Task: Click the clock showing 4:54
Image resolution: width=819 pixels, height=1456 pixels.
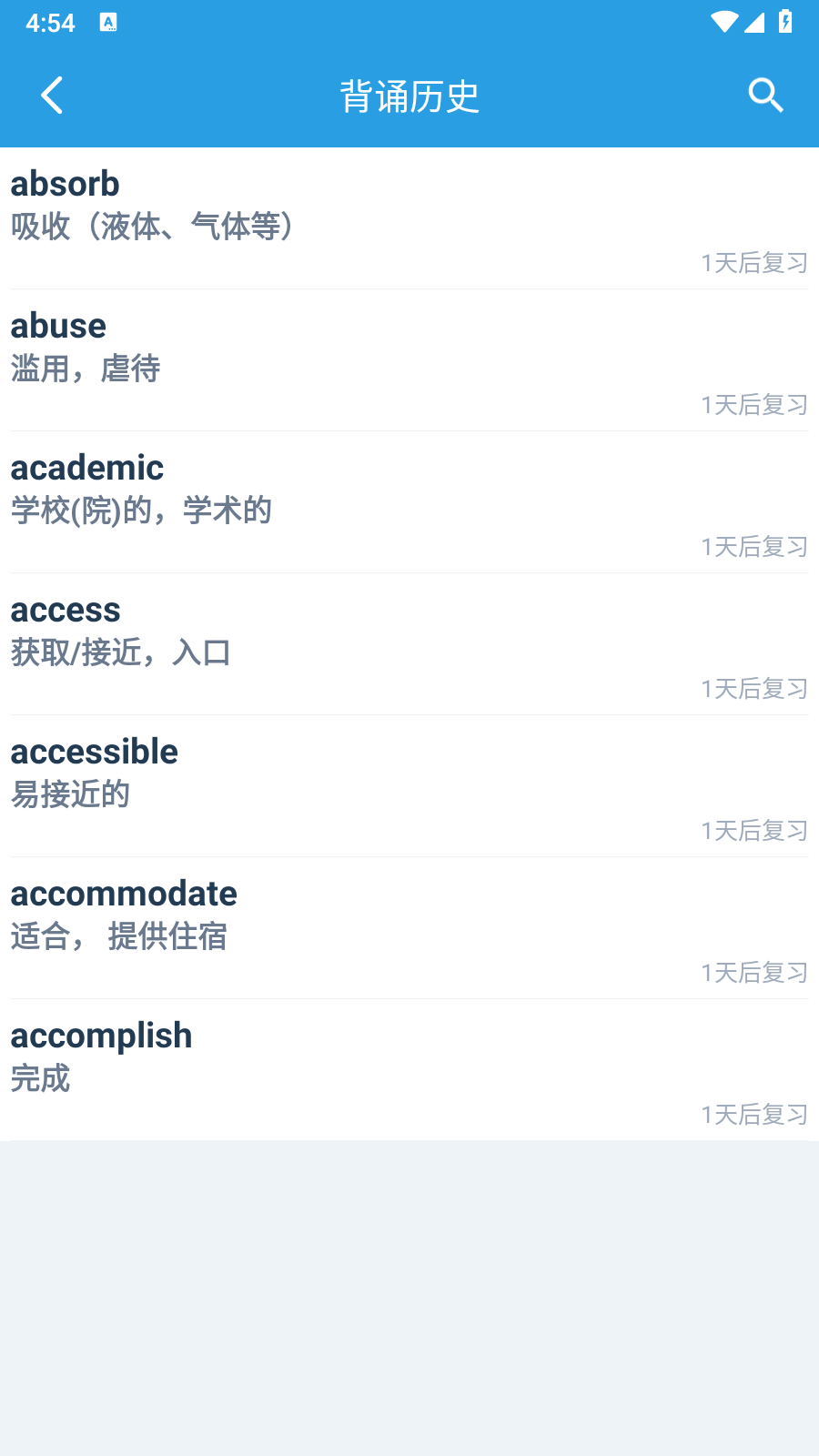Action: click(x=52, y=23)
